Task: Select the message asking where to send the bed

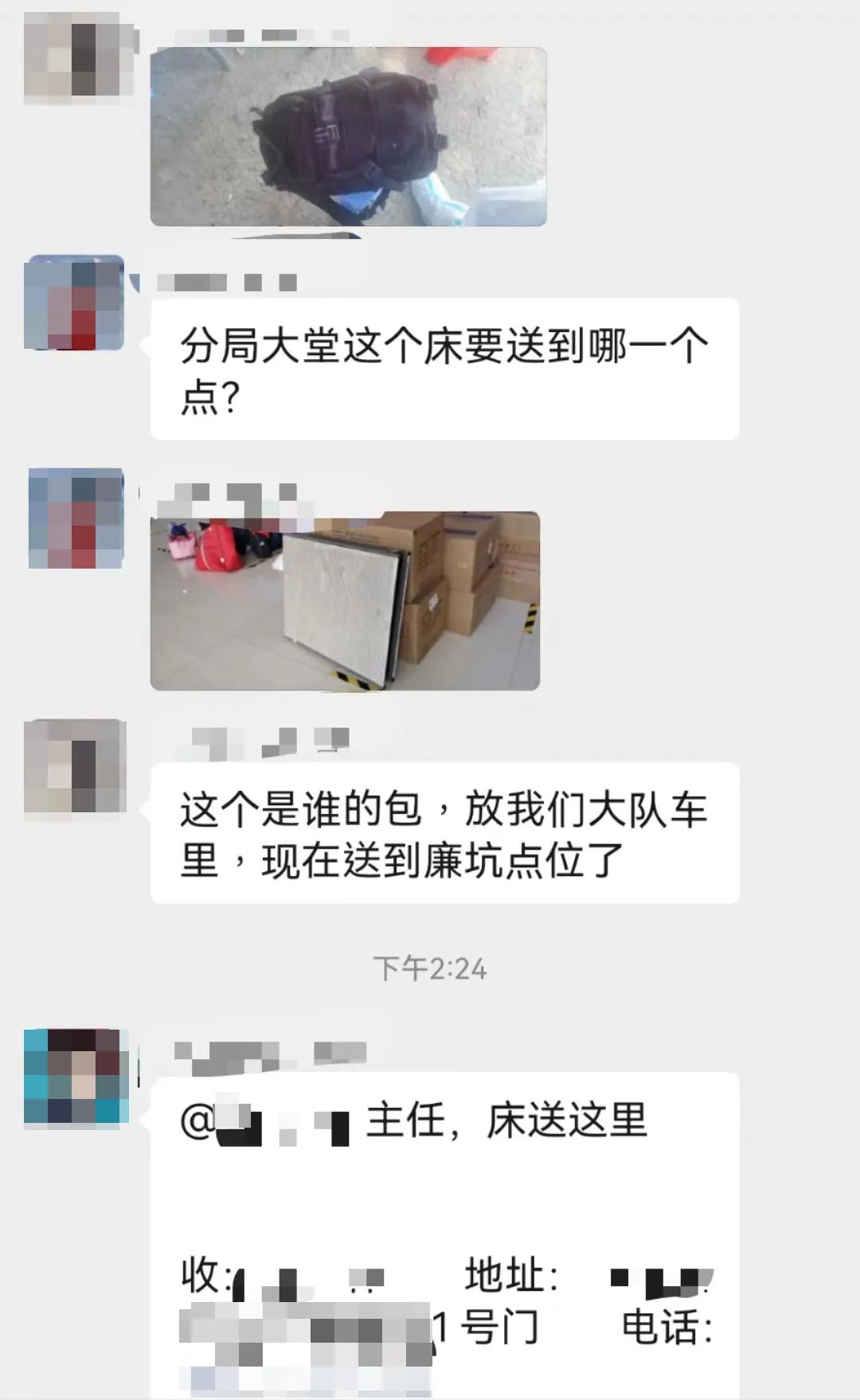Action: click(442, 370)
